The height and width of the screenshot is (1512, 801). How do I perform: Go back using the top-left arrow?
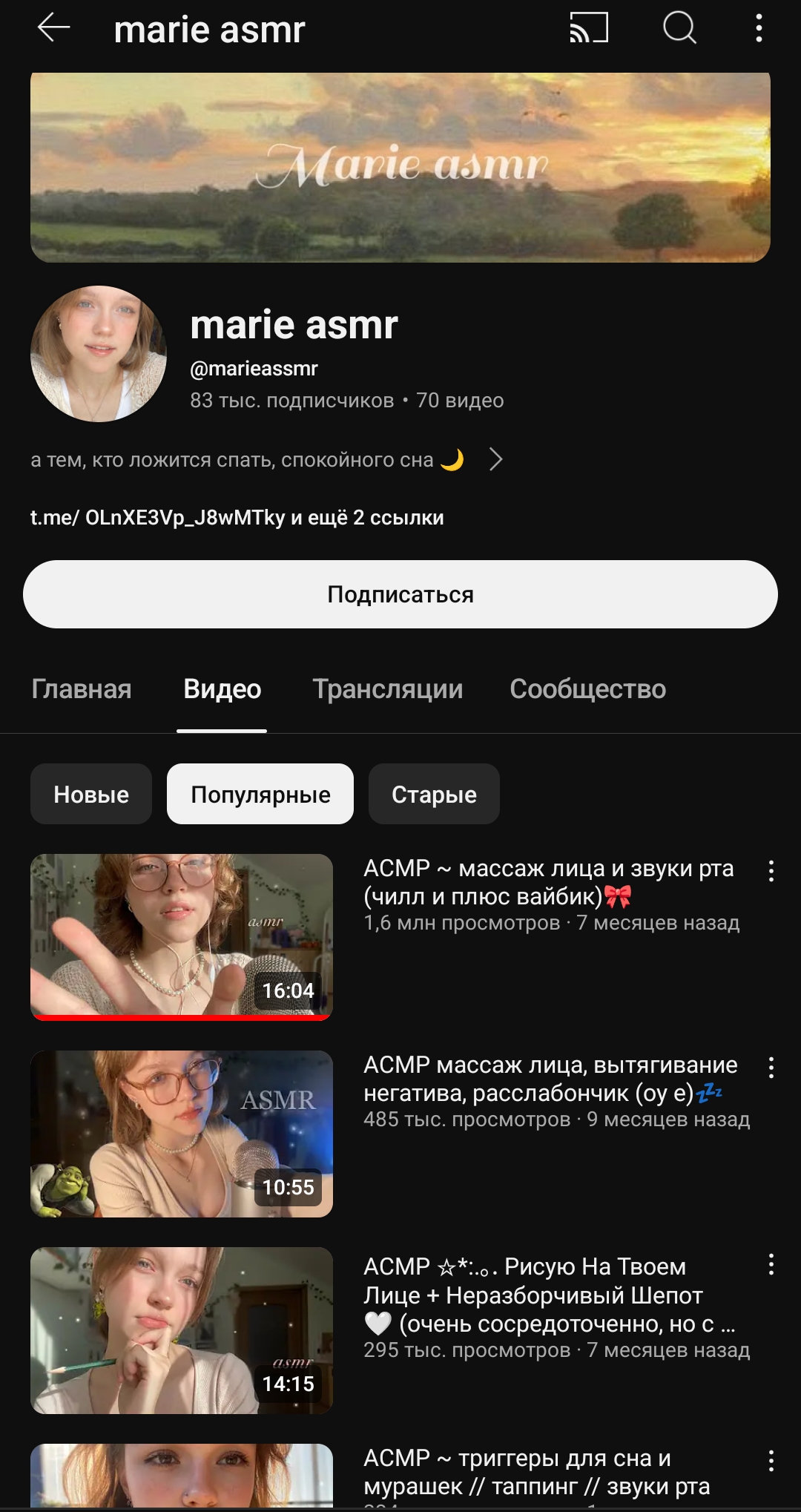(x=53, y=28)
